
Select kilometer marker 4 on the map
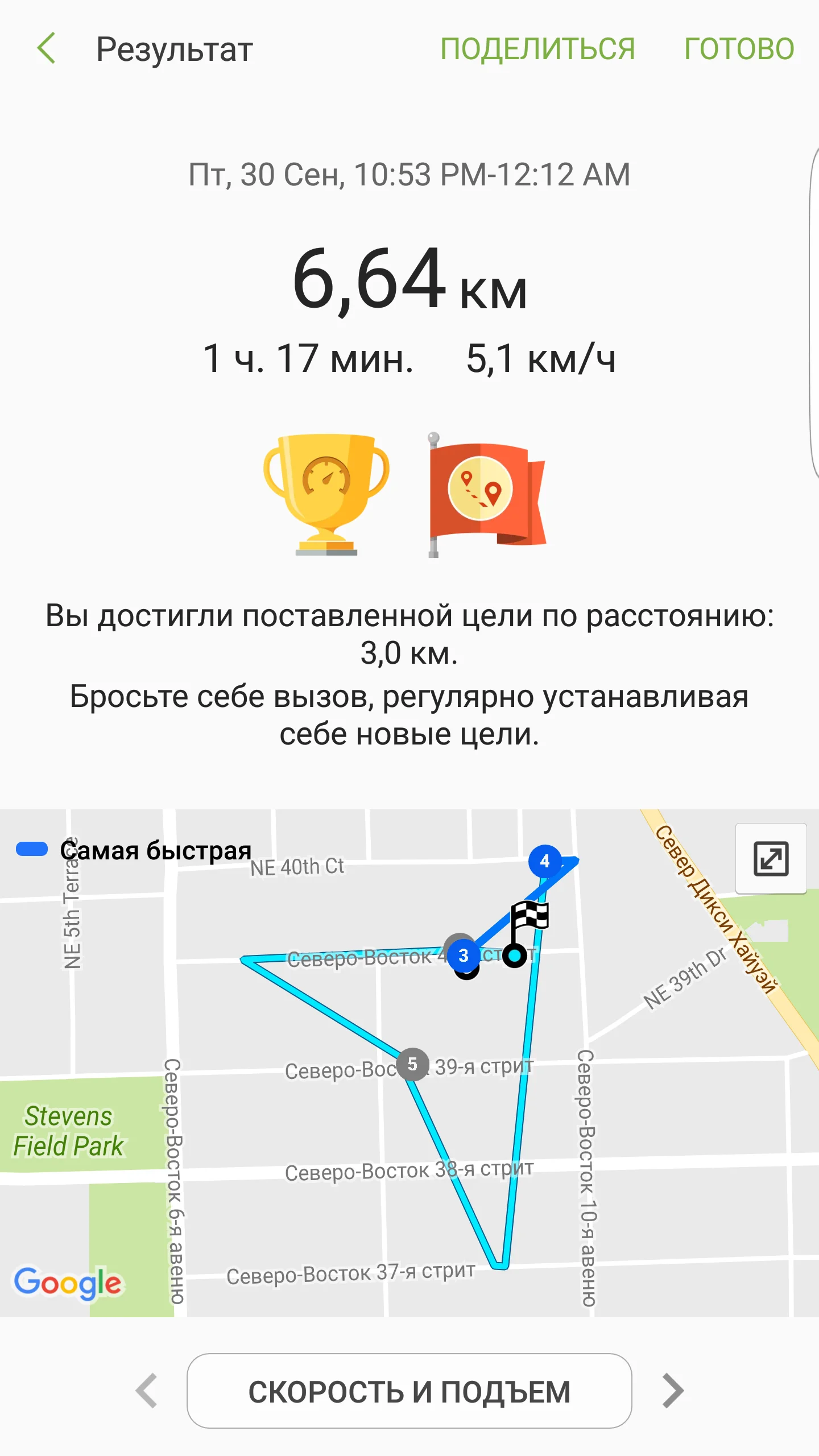(544, 861)
